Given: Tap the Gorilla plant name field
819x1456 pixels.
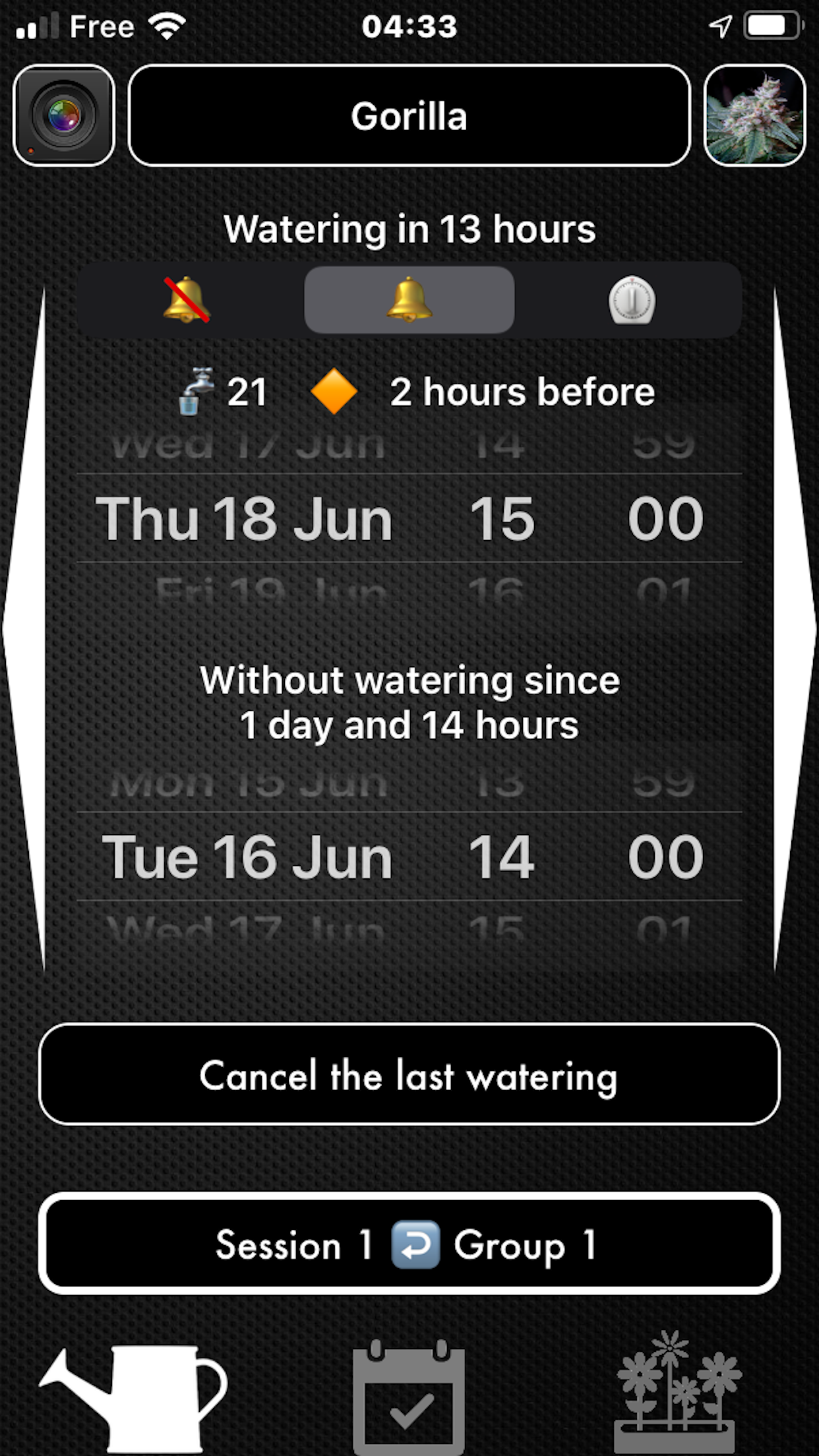Looking at the screenshot, I should click(409, 115).
